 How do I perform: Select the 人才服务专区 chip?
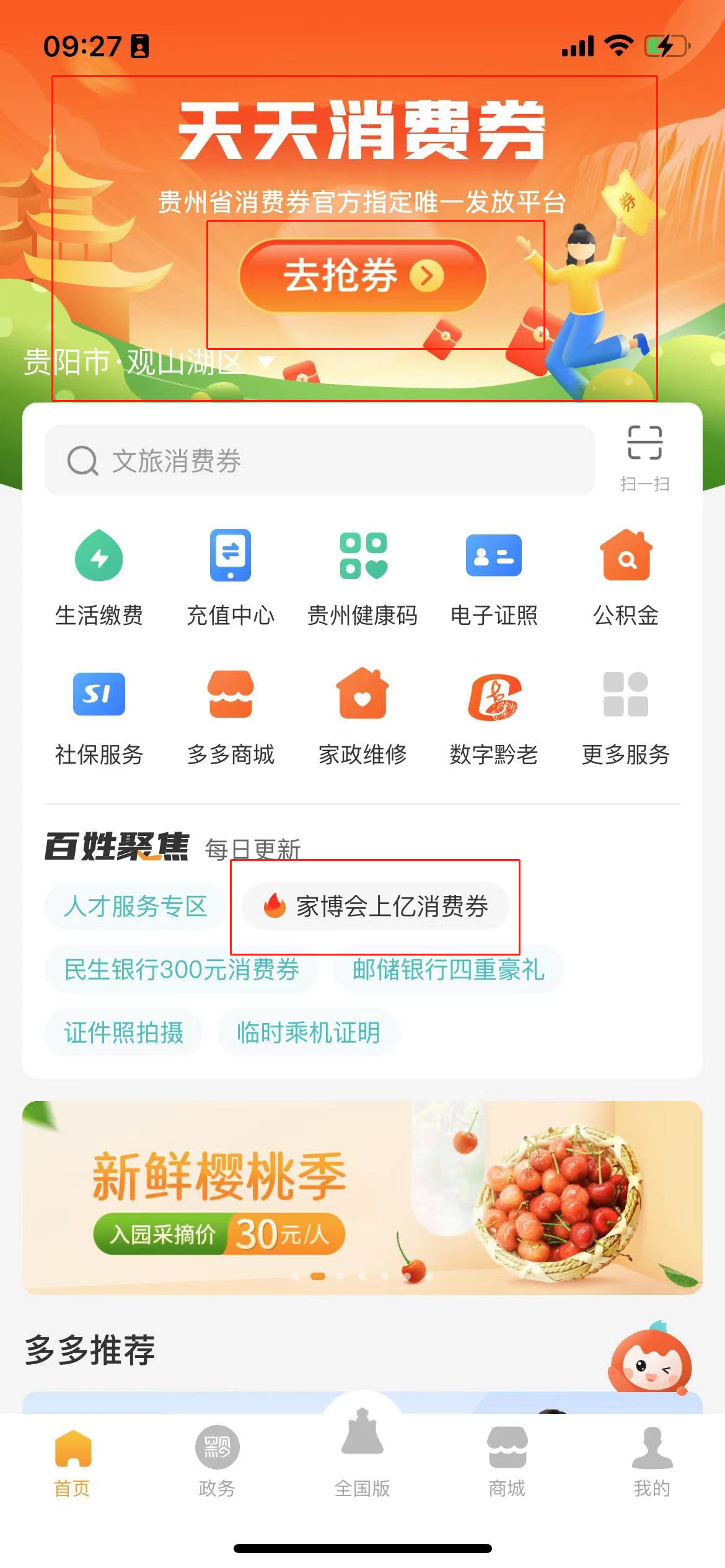(135, 907)
